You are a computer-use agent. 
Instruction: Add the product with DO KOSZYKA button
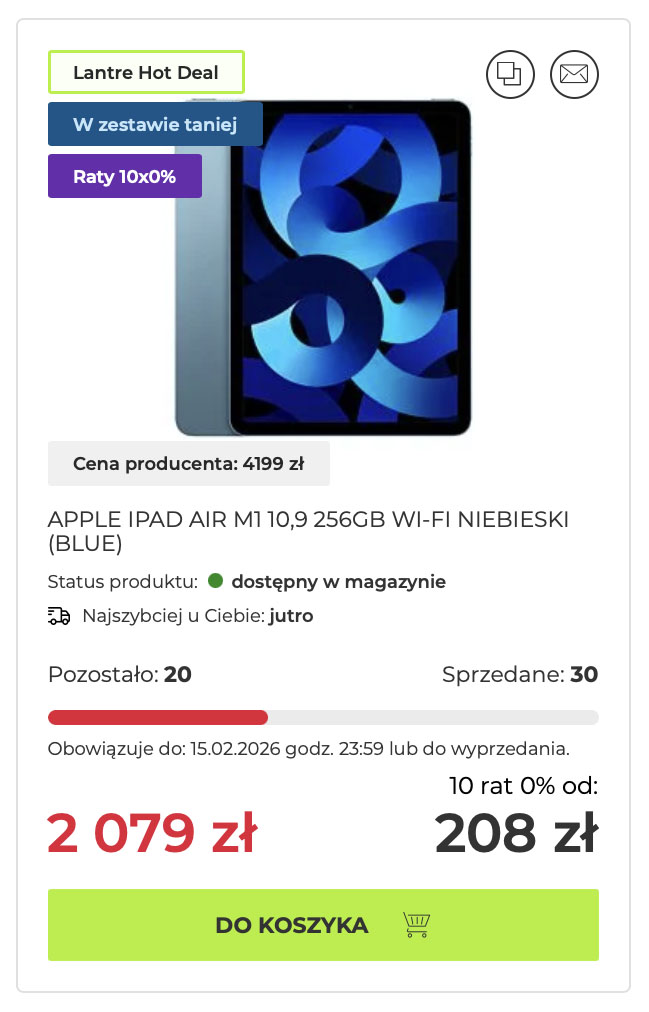point(323,925)
